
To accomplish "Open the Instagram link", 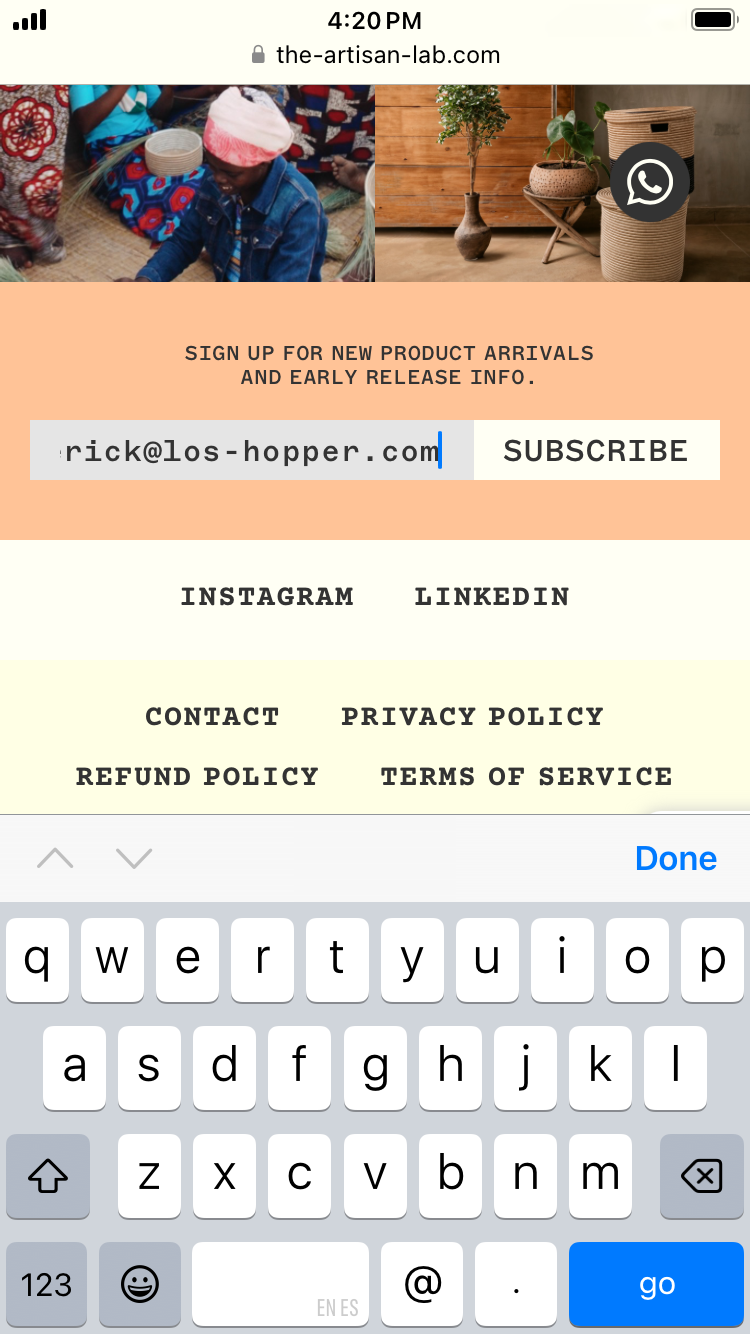I will [x=267, y=597].
